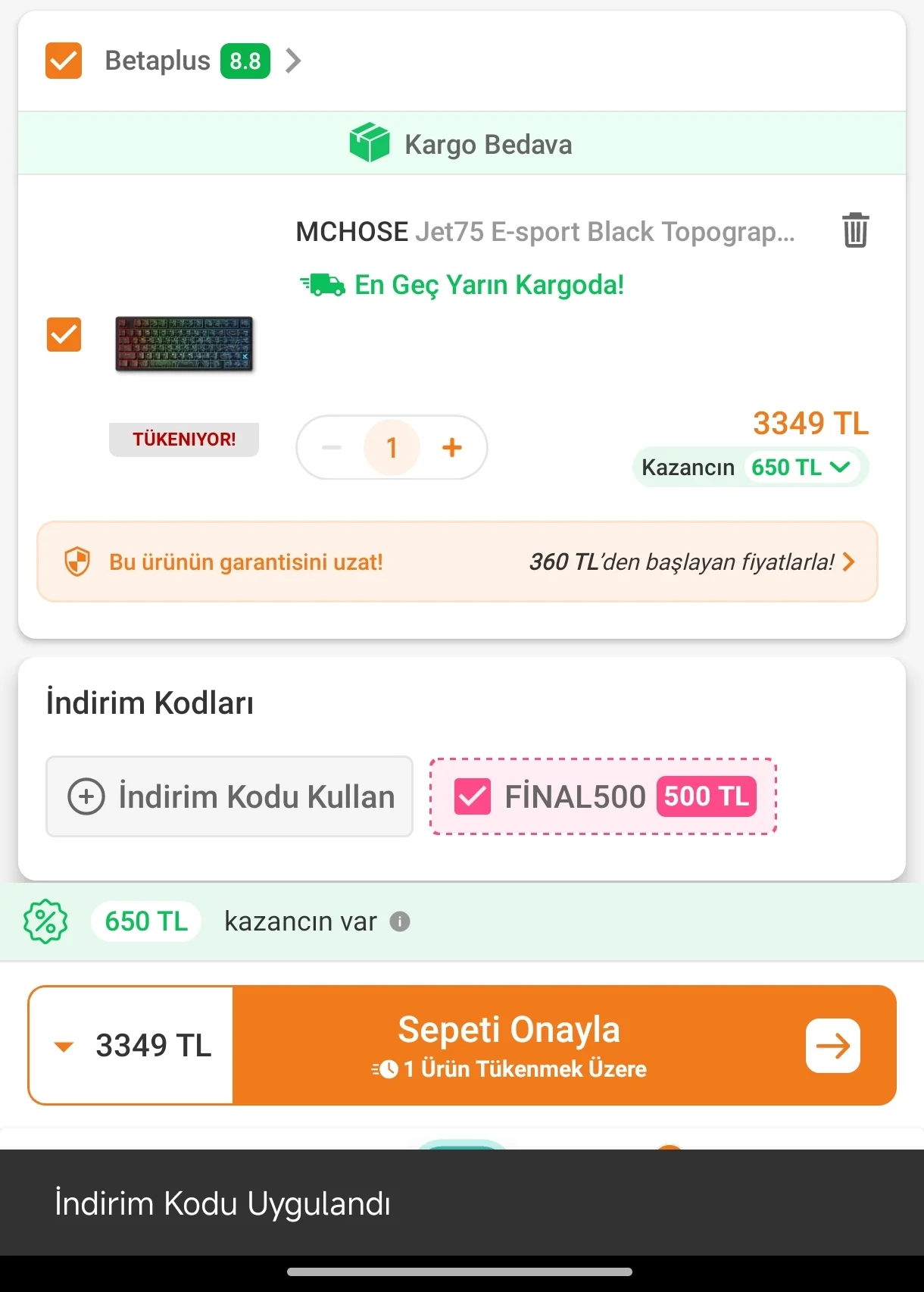Deselect the MCHOSE Jet75 product checkbox
The width and height of the screenshot is (924, 1292).
[x=64, y=335]
